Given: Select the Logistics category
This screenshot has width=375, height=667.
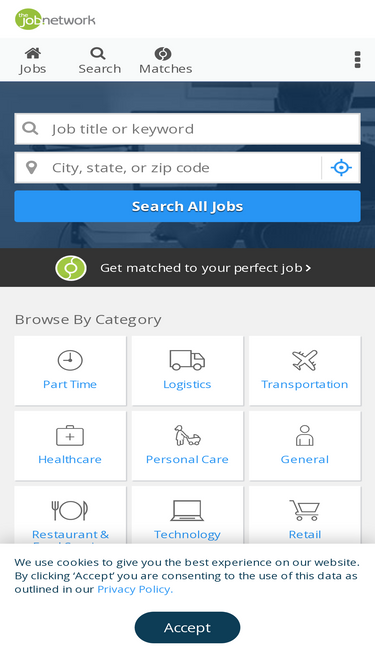Looking at the screenshot, I should click(188, 371).
